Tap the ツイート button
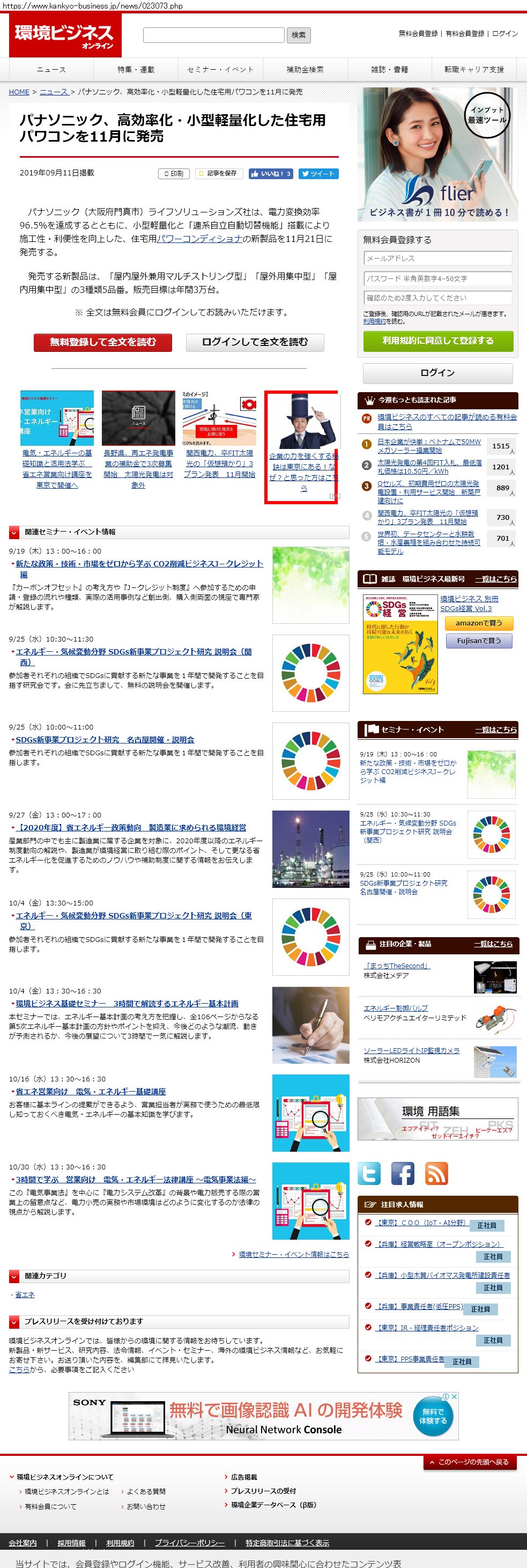527x1568 pixels. (318, 173)
